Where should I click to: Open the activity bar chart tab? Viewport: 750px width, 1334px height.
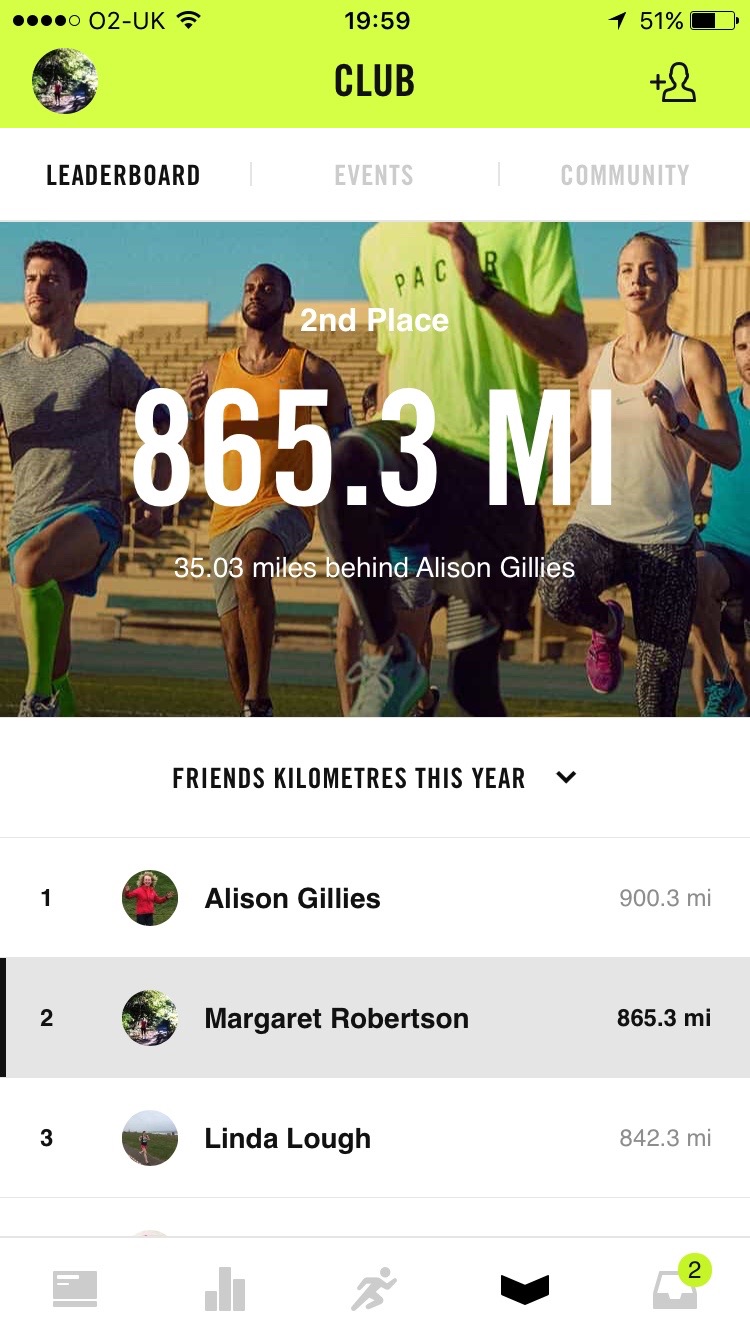[x=225, y=1288]
